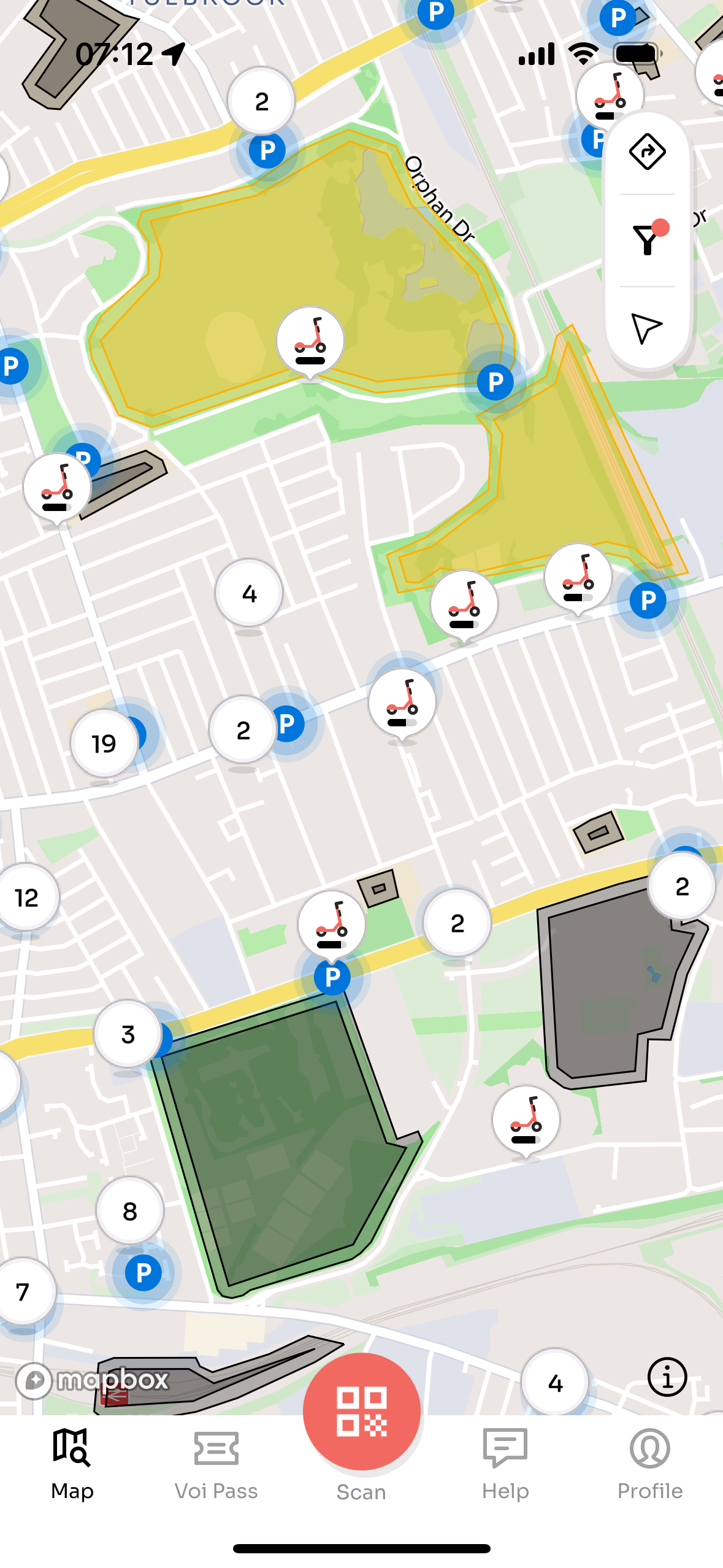Open the cluster marked 7
Image resolution: width=723 pixels, height=1568 pixels.
tap(23, 1292)
